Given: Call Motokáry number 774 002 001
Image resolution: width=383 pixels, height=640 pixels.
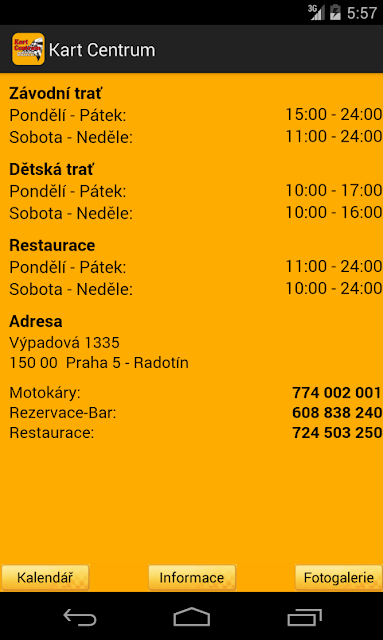Looking at the screenshot, I should [337, 393].
